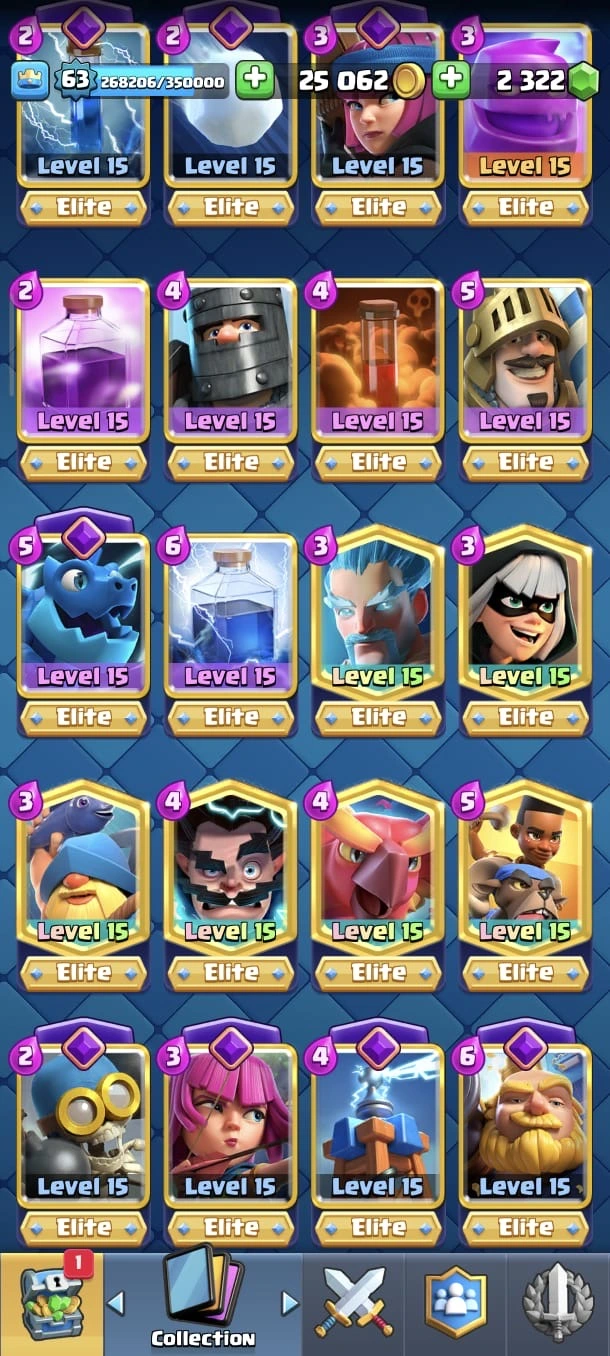
Task: Open the Ram Rider card
Action: 525,870
